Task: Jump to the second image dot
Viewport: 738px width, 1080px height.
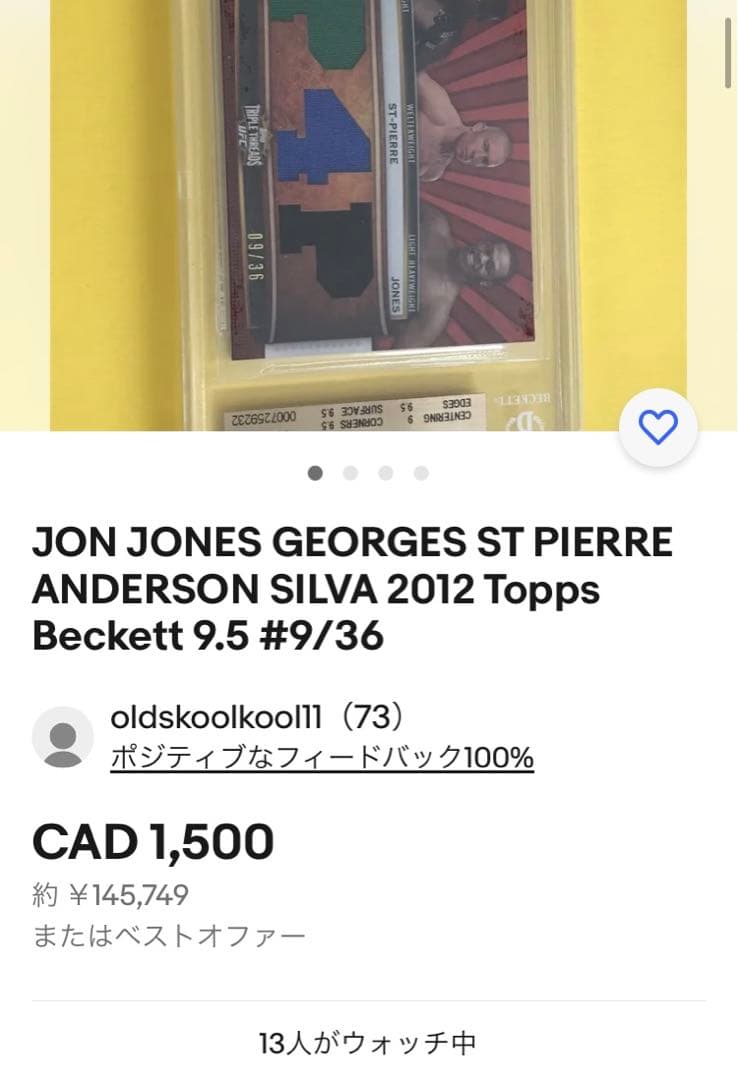Action: click(351, 473)
